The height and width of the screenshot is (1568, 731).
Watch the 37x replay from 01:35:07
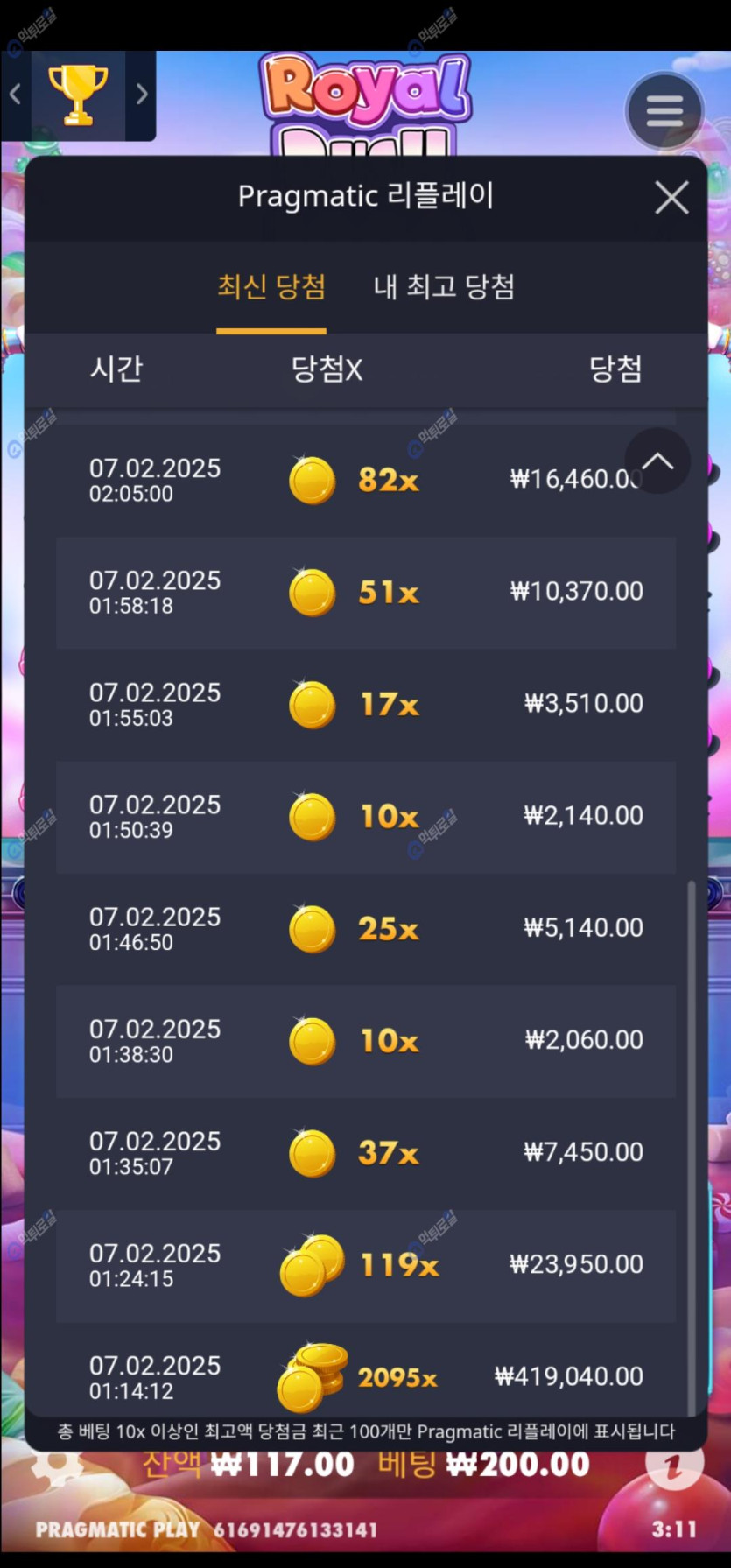tap(365, 1153)
